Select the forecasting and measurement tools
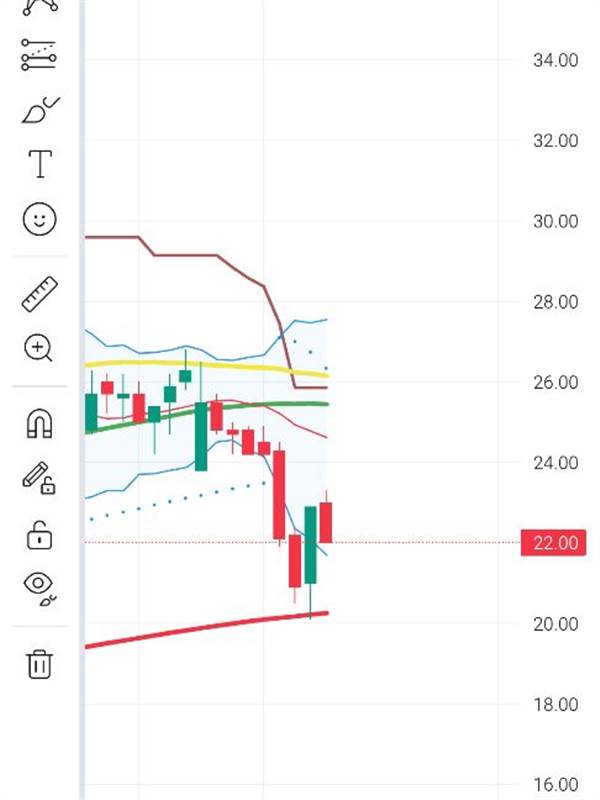The height and width of the screenshot is (800, 600). (39, 55)
